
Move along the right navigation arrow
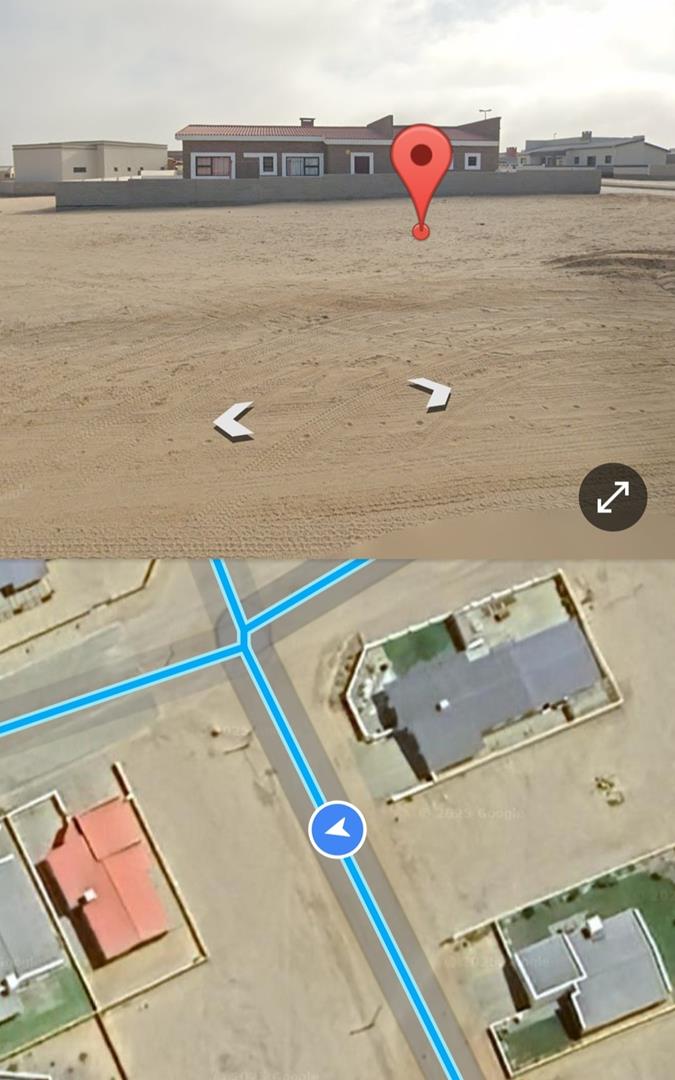click(x=431, y=393)
